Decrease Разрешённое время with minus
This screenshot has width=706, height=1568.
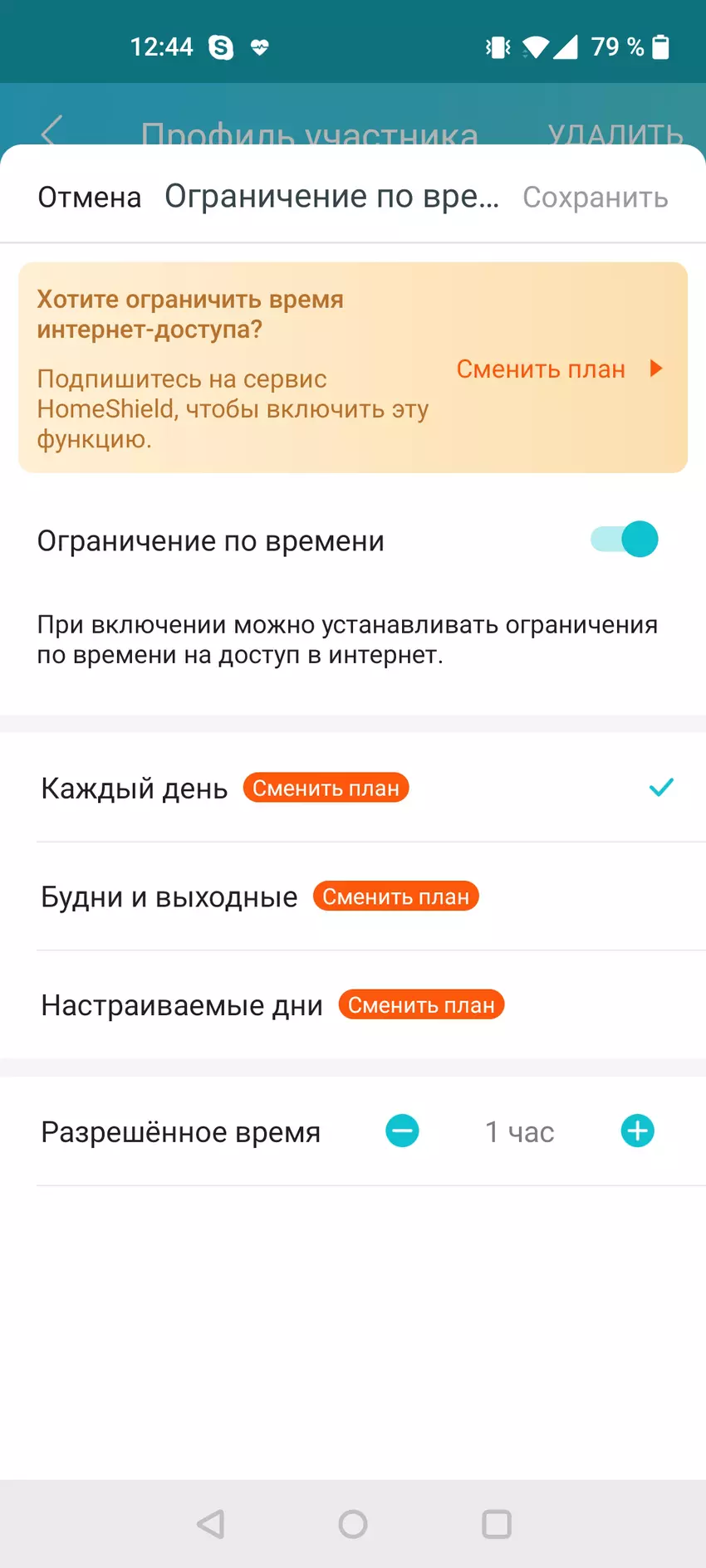tap(403, 1131)
